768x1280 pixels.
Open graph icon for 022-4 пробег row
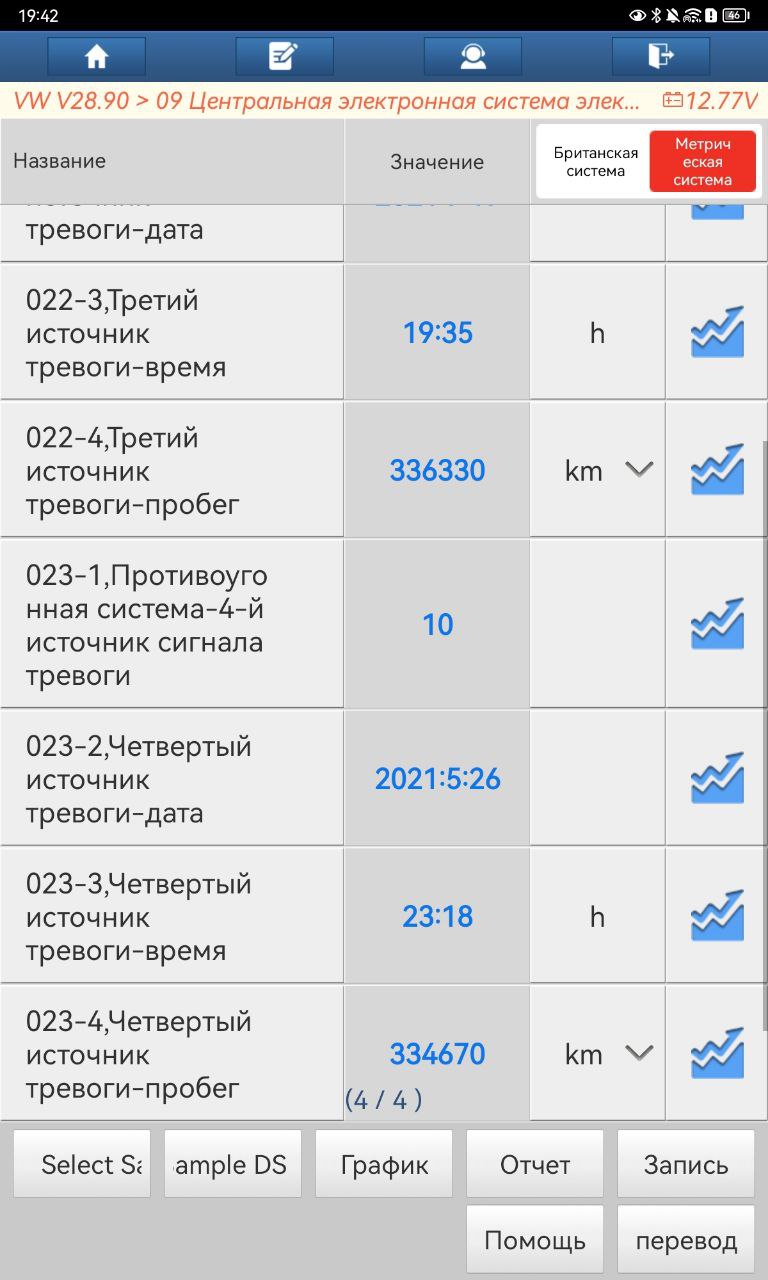(x=717, y=470)
